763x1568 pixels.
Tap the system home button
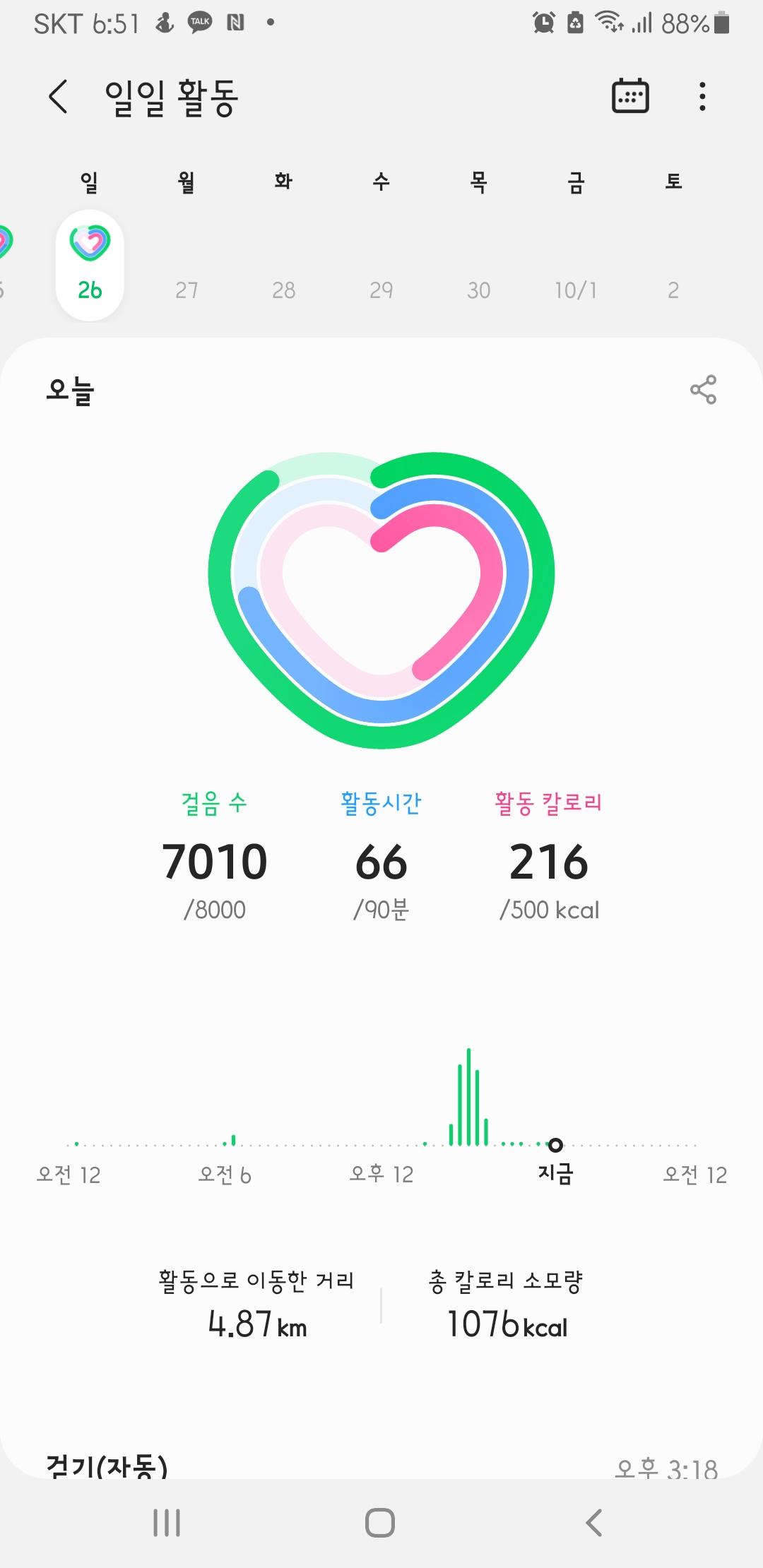380,1523
